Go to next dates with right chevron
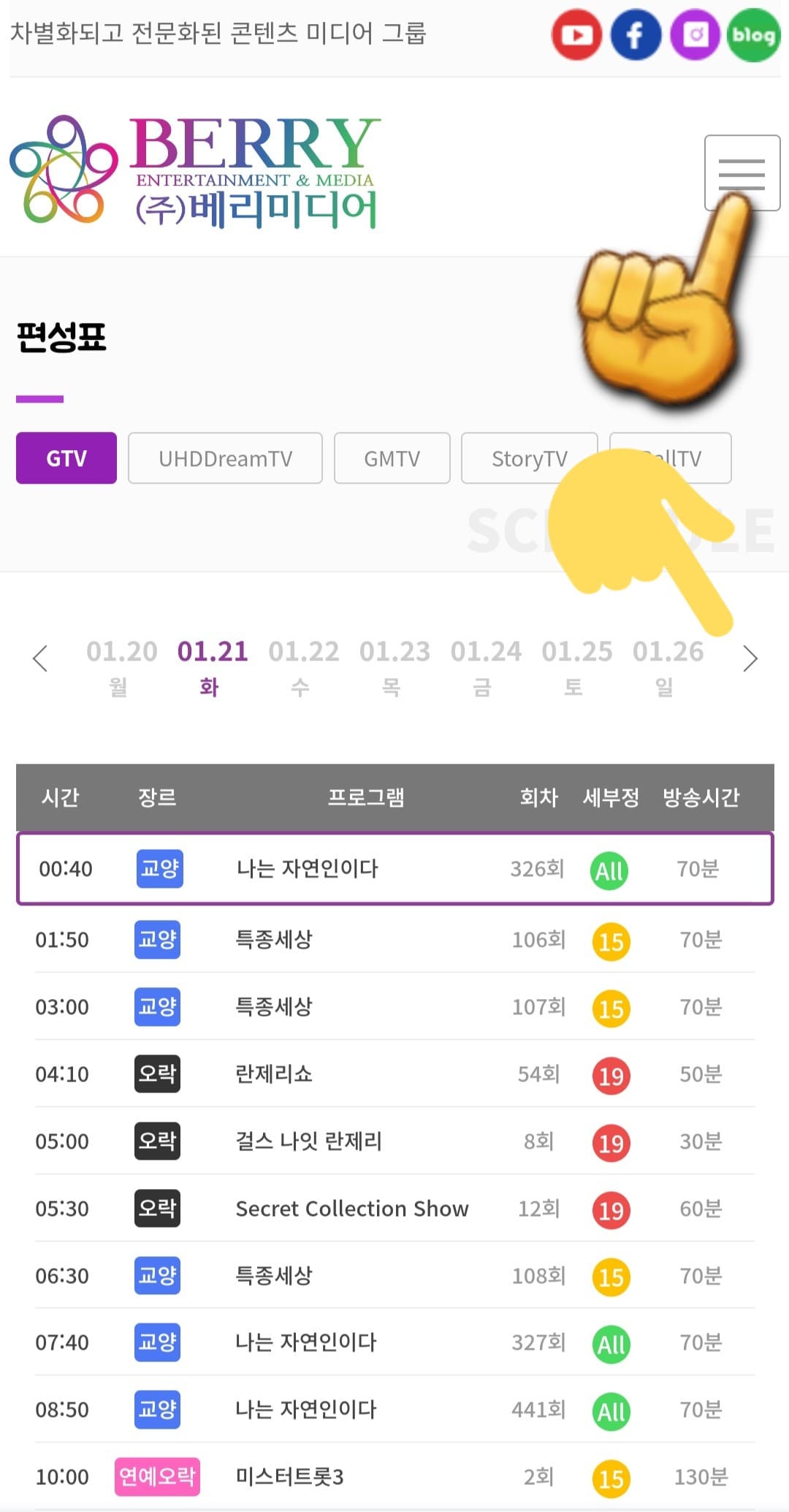 [x=750, y=658]
